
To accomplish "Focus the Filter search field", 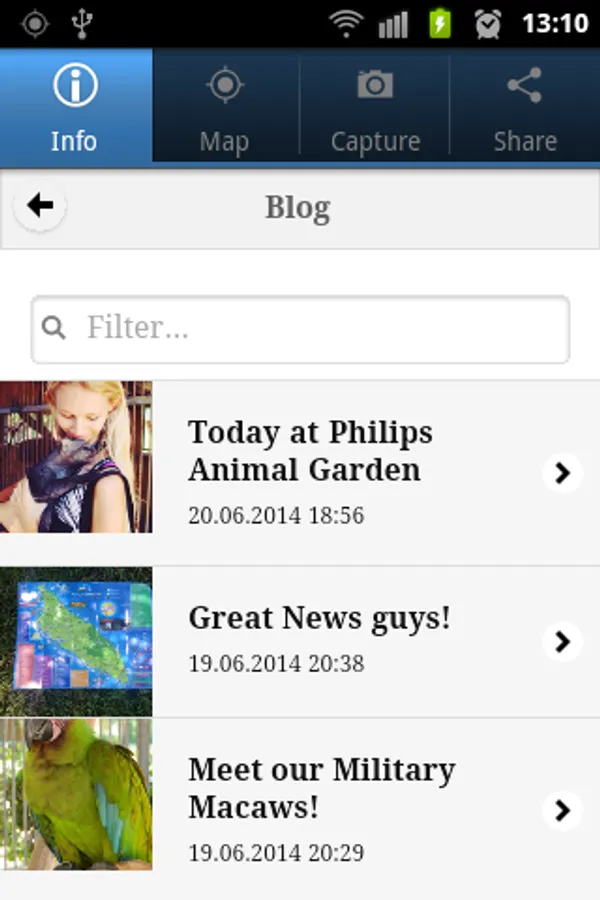I will [300, 328].
